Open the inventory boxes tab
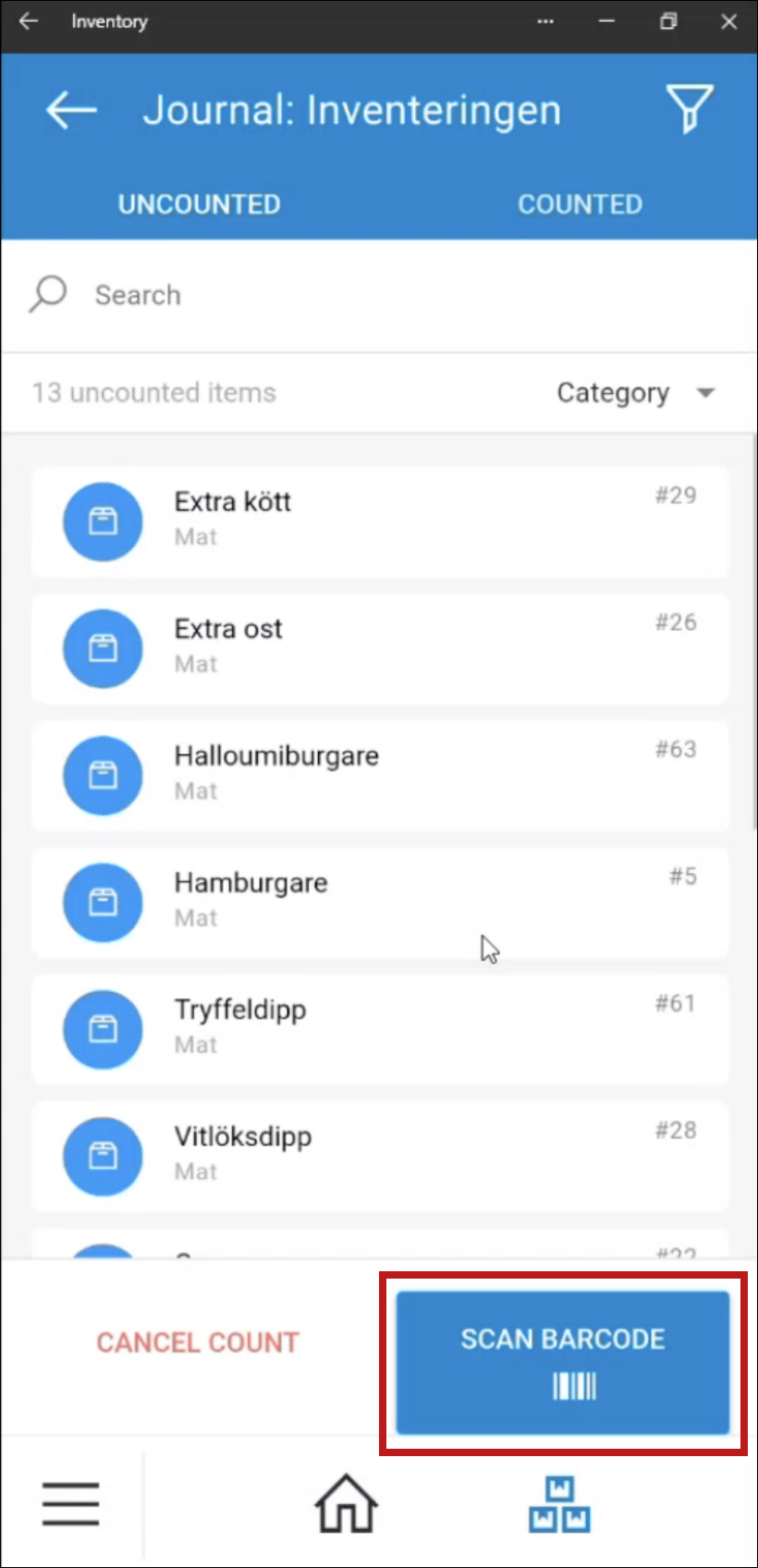The image size is (758, 1568). (x=560, y=1503)
